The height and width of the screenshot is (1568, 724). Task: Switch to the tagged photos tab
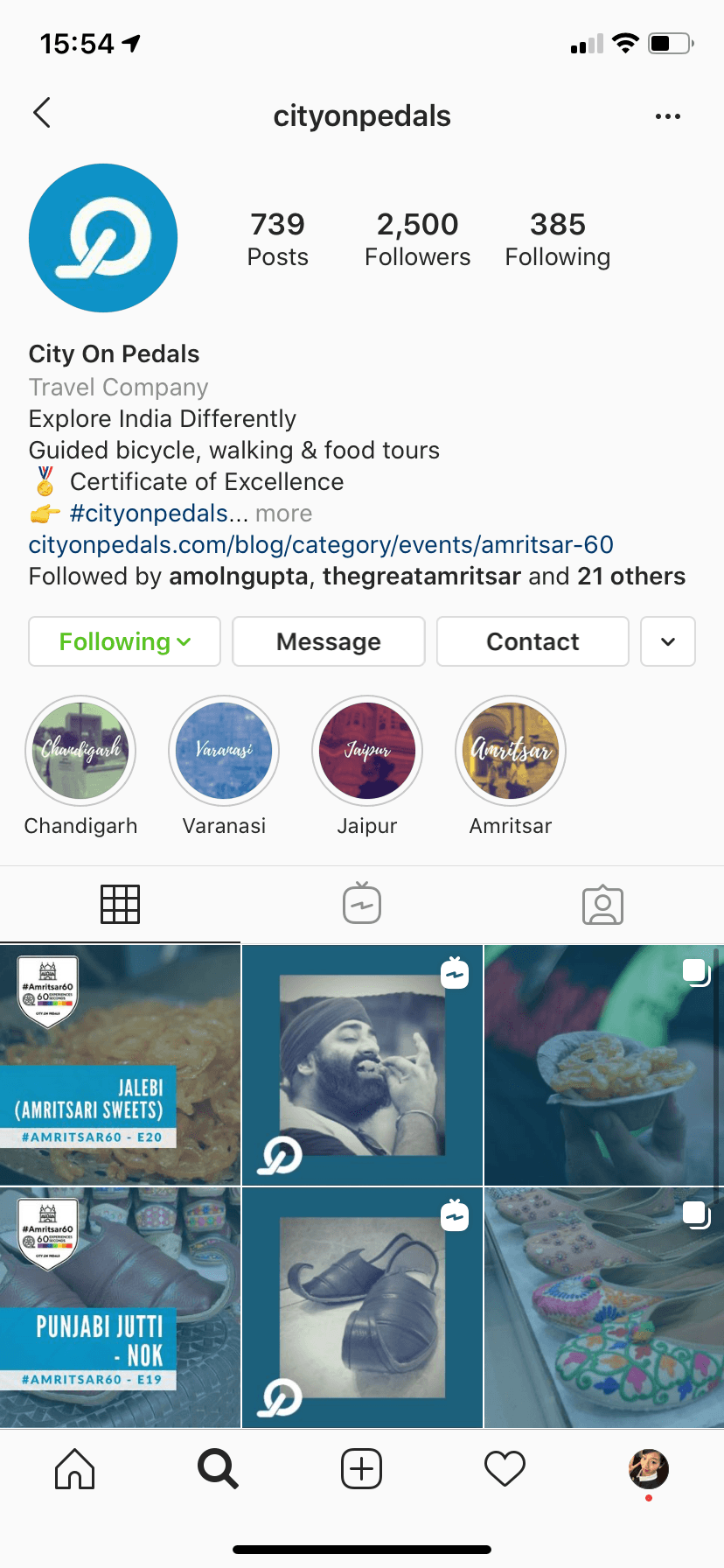(x=602, y=904)
